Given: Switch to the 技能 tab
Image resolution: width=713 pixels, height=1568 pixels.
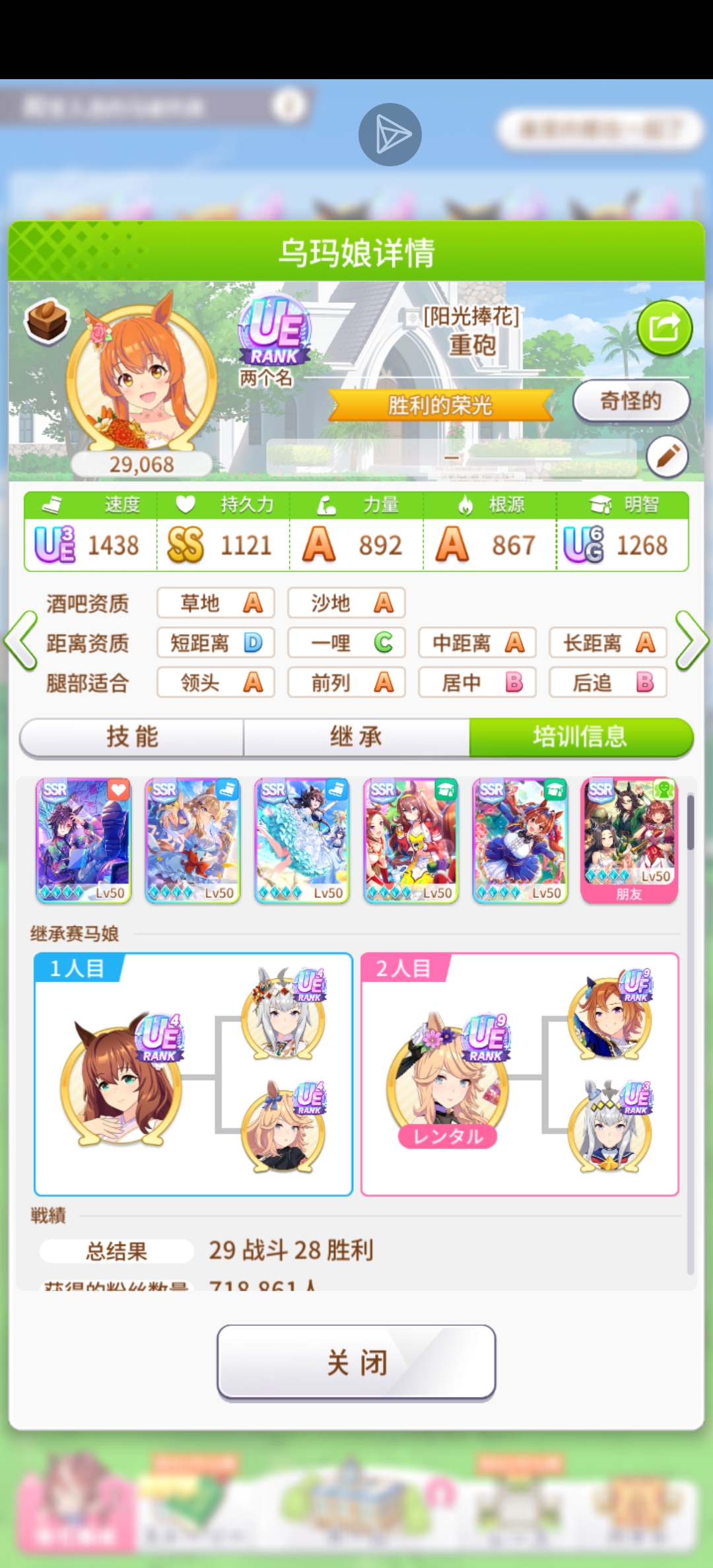Looking at the screenshot, I should [132, 736].
